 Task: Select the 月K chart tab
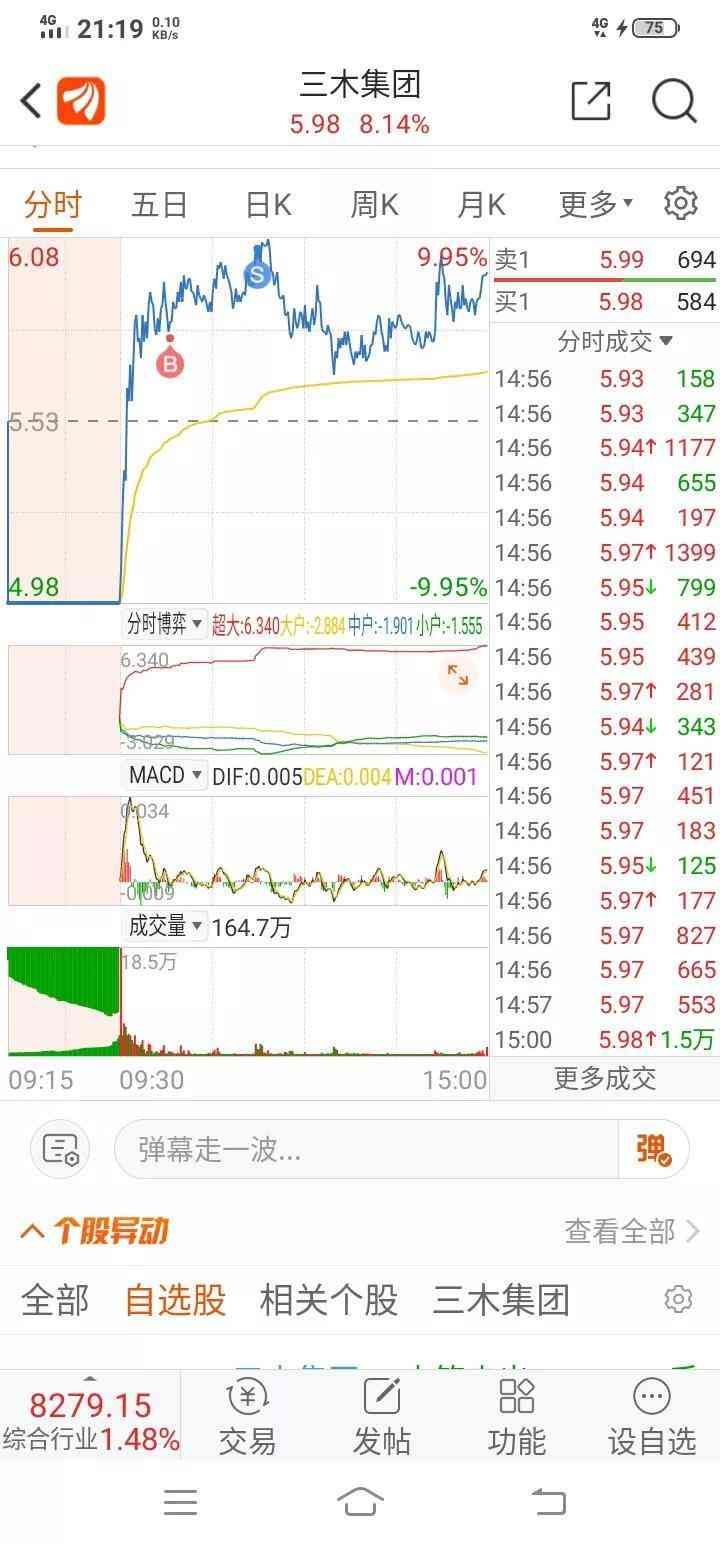[481, 205]
